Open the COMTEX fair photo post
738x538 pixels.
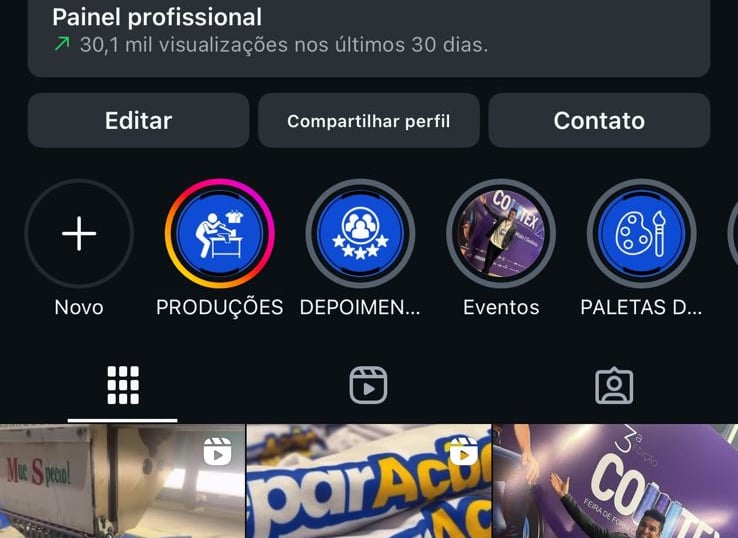[615, 482]
